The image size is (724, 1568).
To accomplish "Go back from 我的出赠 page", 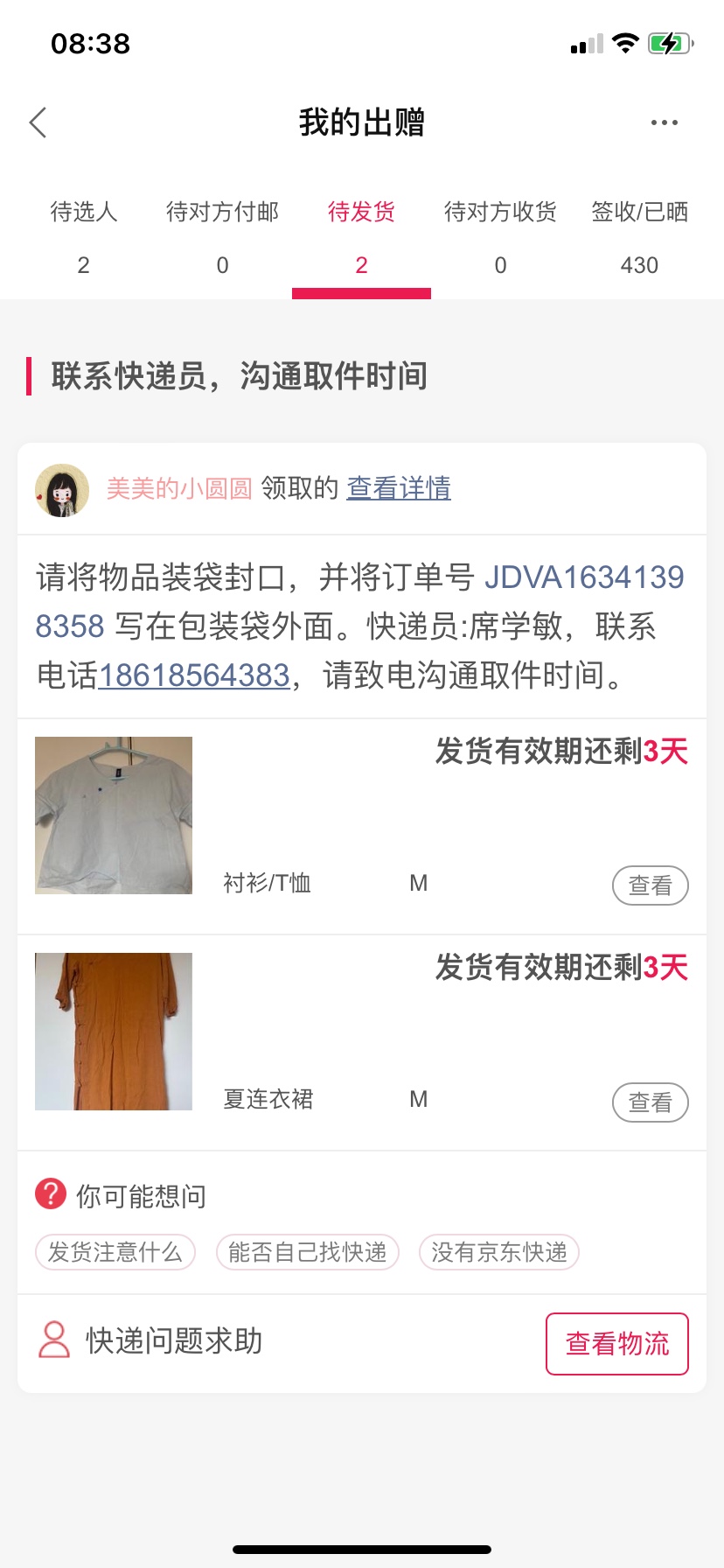I will (38, 123).
